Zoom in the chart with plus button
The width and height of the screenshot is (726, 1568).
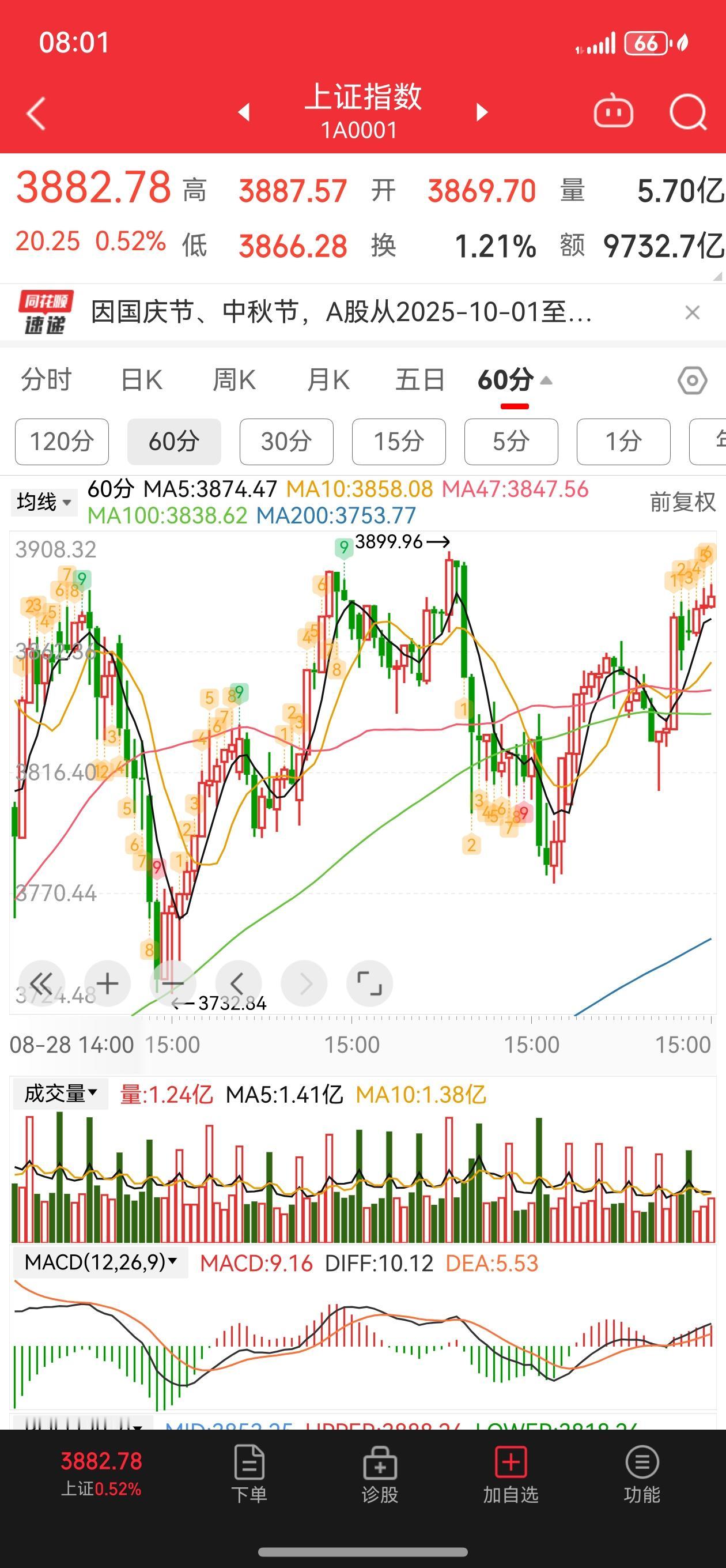tap(108, 983)
